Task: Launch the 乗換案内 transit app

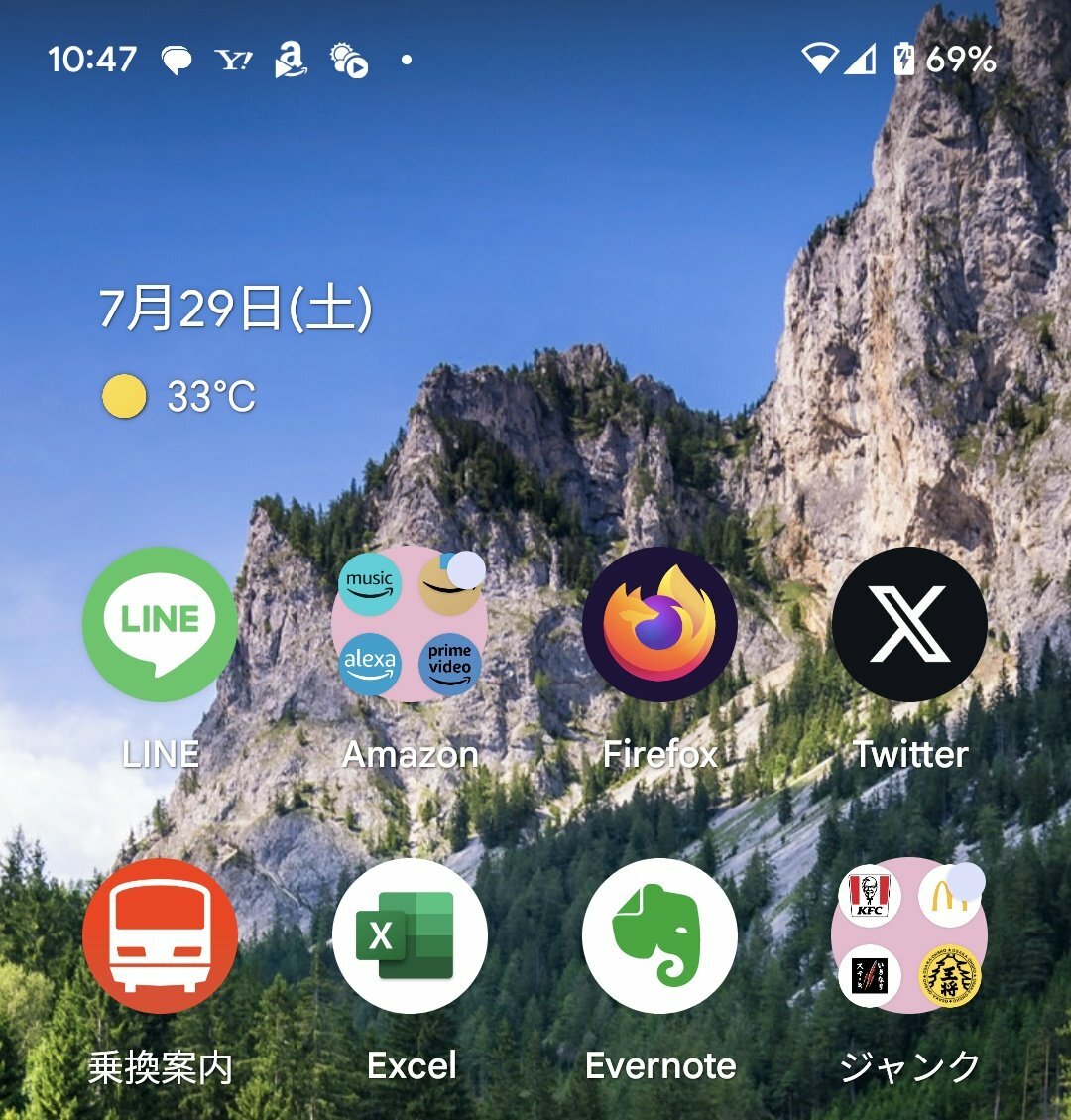Action: (160, 935)
